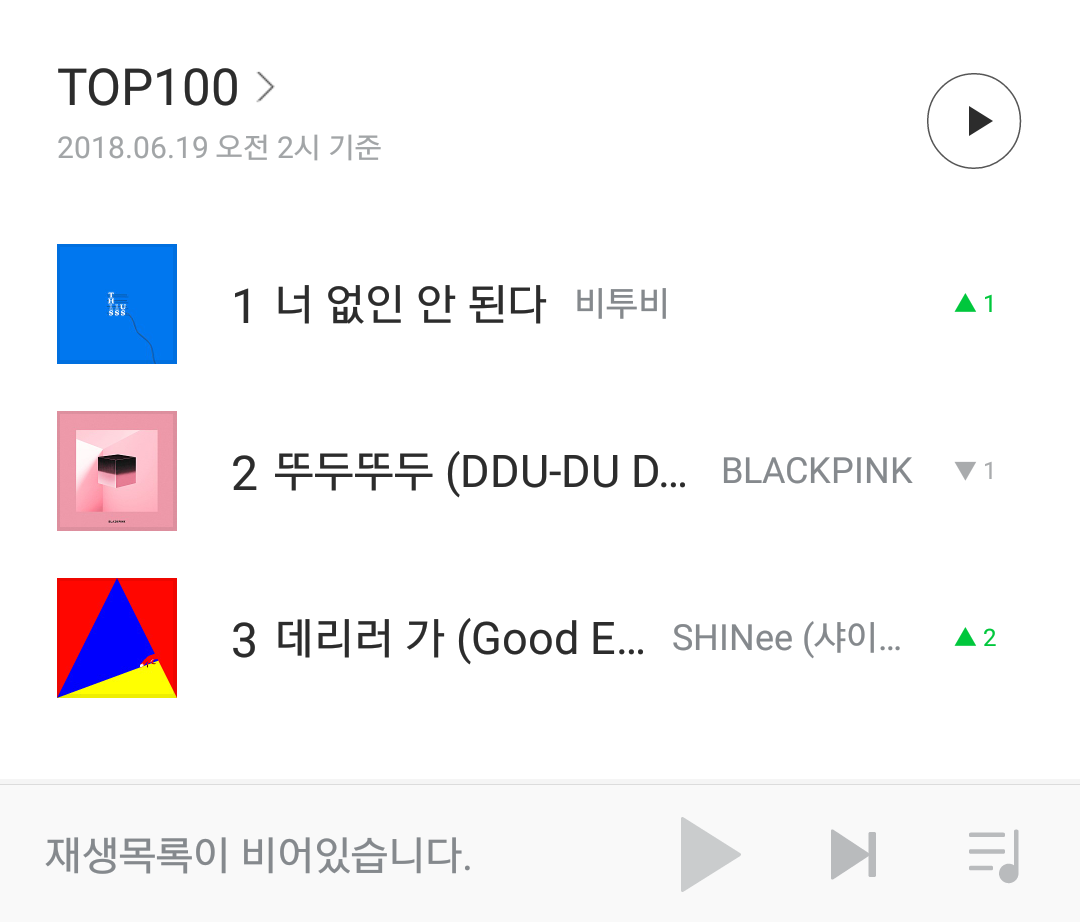Expand the player showing 재생목록이 비어있습니다
Viewport: 1080px width, 922px height.
coord(258,855)
